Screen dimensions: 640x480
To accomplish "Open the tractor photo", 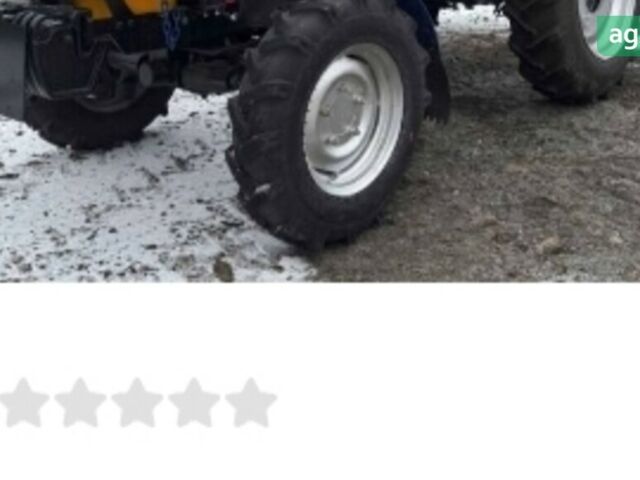I will pyautogui.click(x=320, y=140).
